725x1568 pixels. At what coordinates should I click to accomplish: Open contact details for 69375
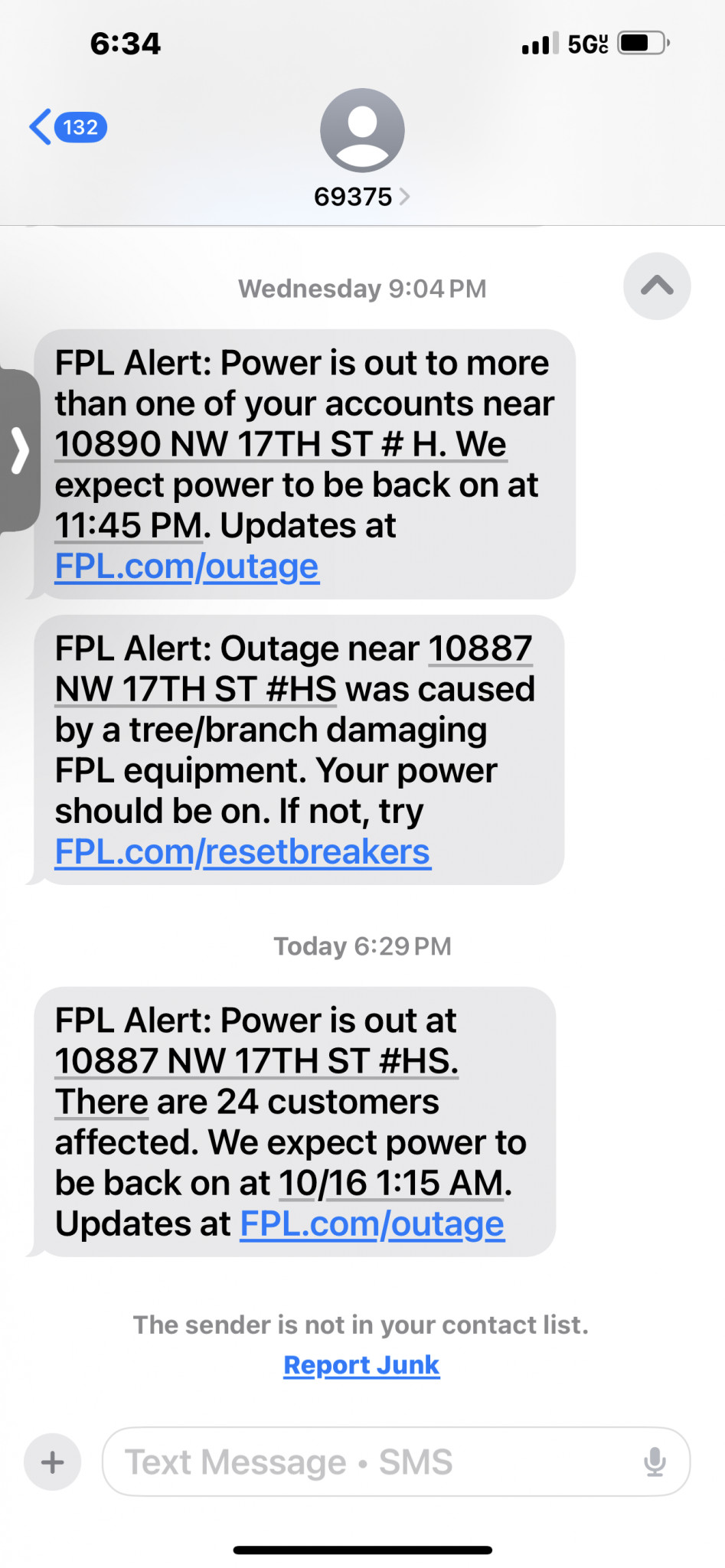click(362, 197)
